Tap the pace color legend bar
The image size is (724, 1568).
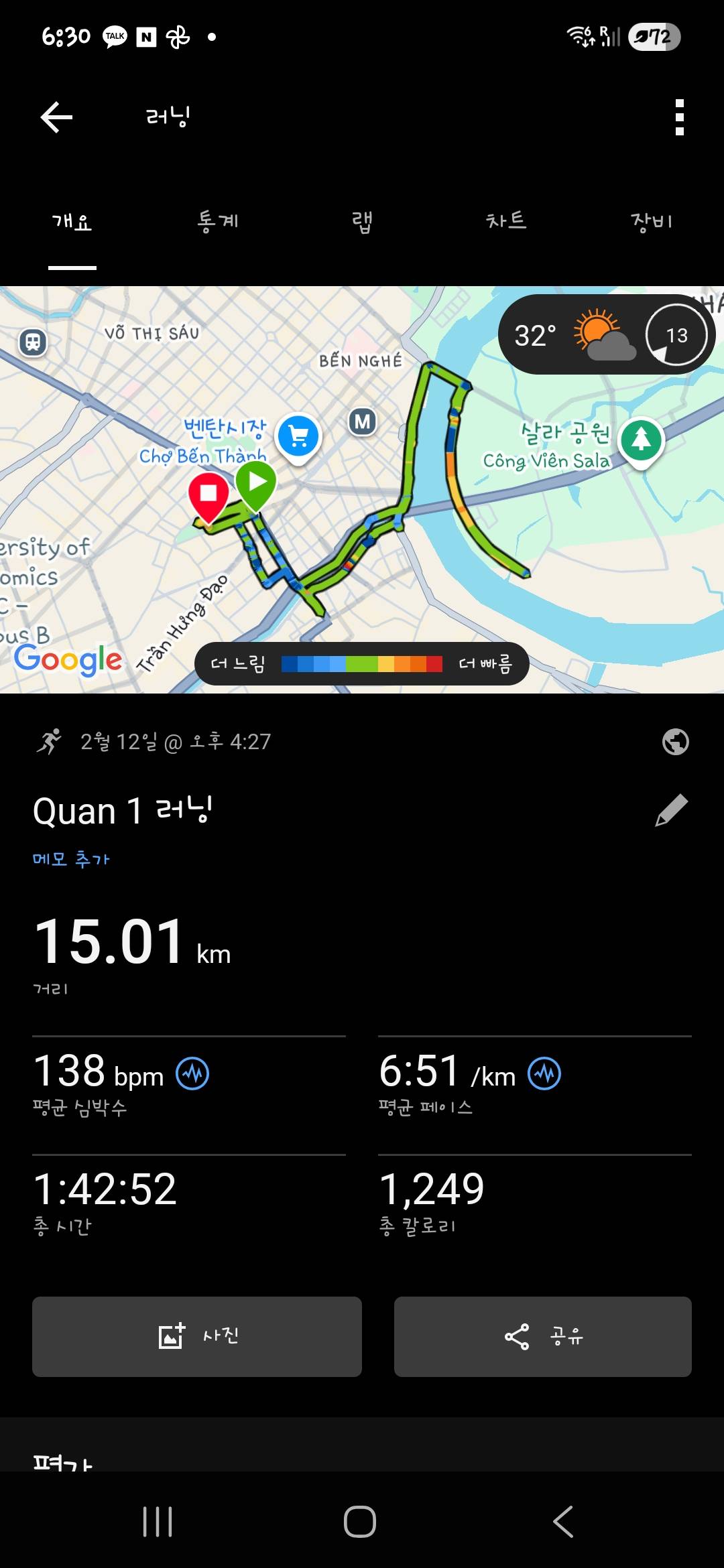pyautogui.click(x=362, y=664)
